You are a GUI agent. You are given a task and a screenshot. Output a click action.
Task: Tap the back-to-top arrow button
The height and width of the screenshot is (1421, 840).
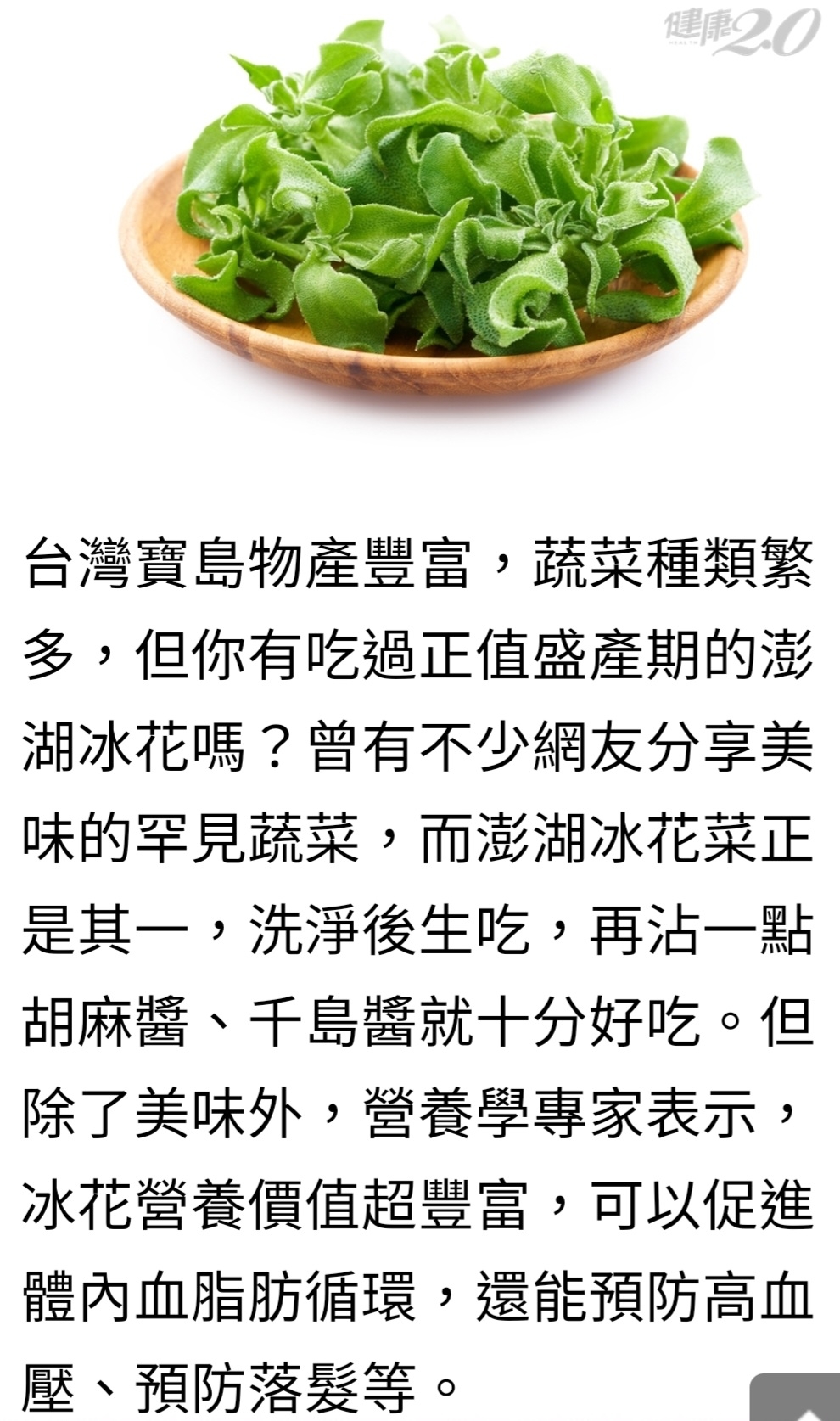coord(796,1397)
